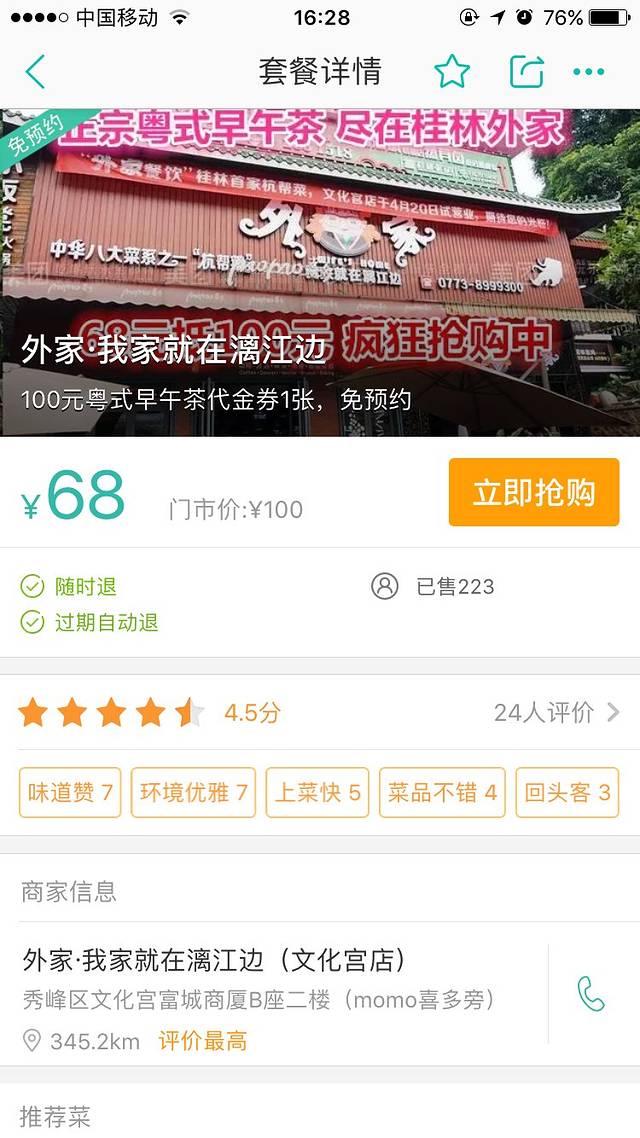The width and height of the screenshot is (640, 1138).
Task: Filter reviews by 菜品不错 4
Action: (x=442, y=793)
